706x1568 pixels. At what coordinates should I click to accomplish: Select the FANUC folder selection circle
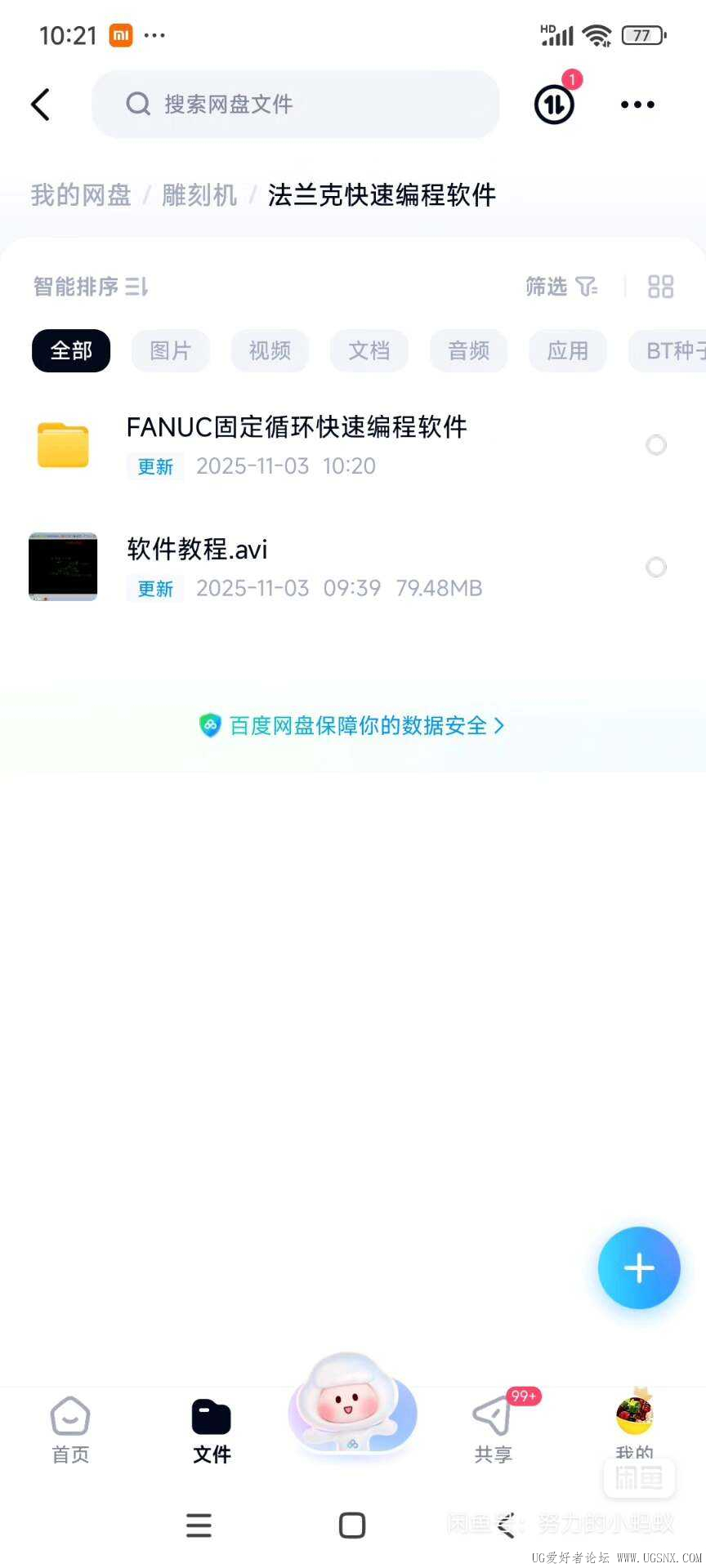tap(656, 445)
